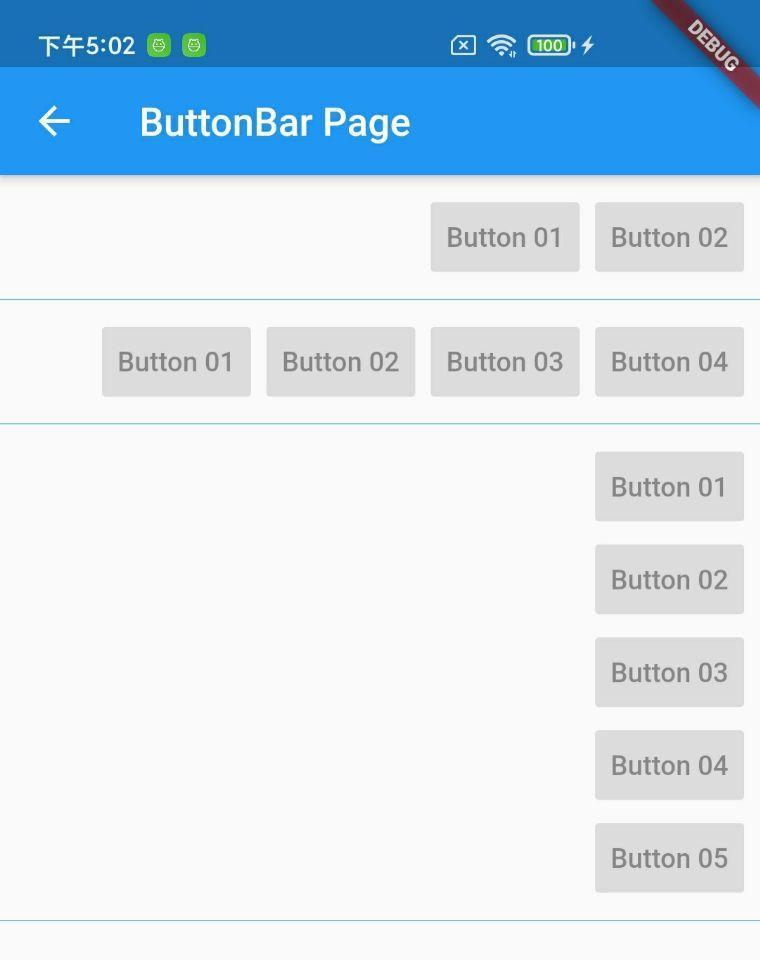Click the first Android emulator icon in status bar

tap(160, 45)
